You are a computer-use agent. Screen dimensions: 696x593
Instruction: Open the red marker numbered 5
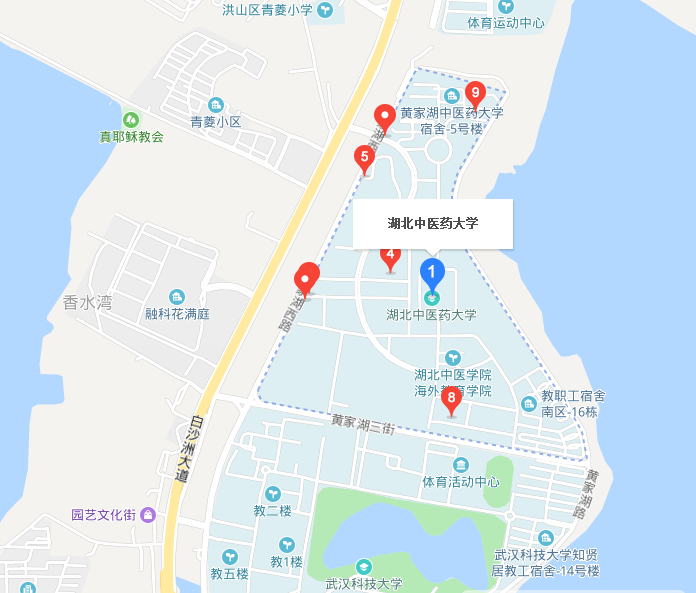point(364,157)
